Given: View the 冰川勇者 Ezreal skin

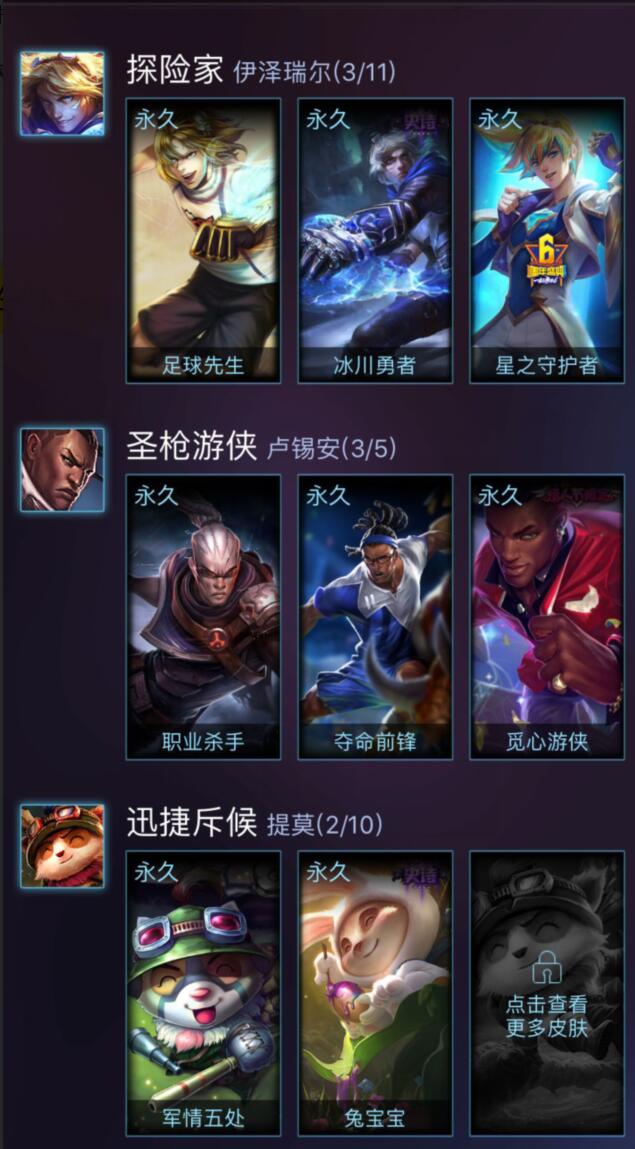Looking at the screenshot, I should tap(375, 240).
